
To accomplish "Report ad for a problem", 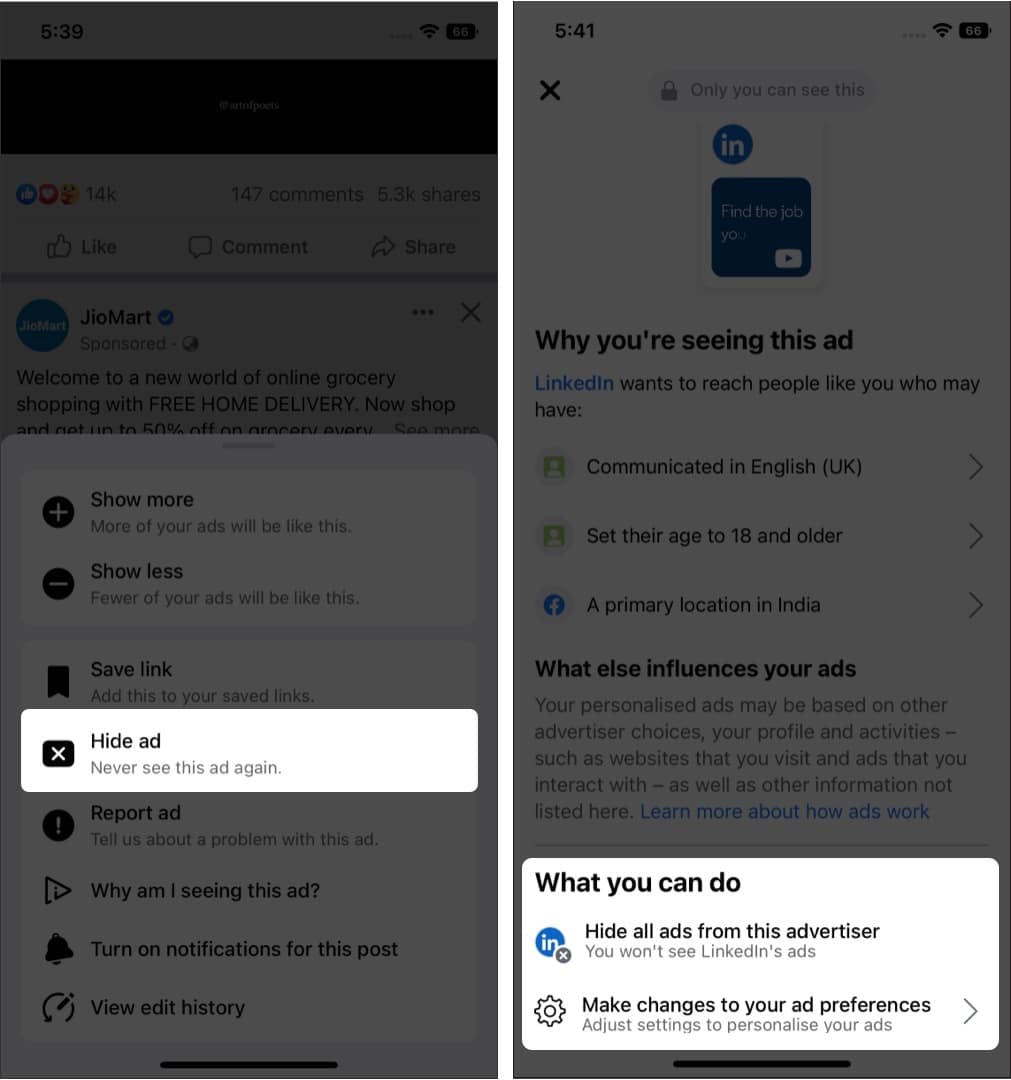I will tap(248, 825).
